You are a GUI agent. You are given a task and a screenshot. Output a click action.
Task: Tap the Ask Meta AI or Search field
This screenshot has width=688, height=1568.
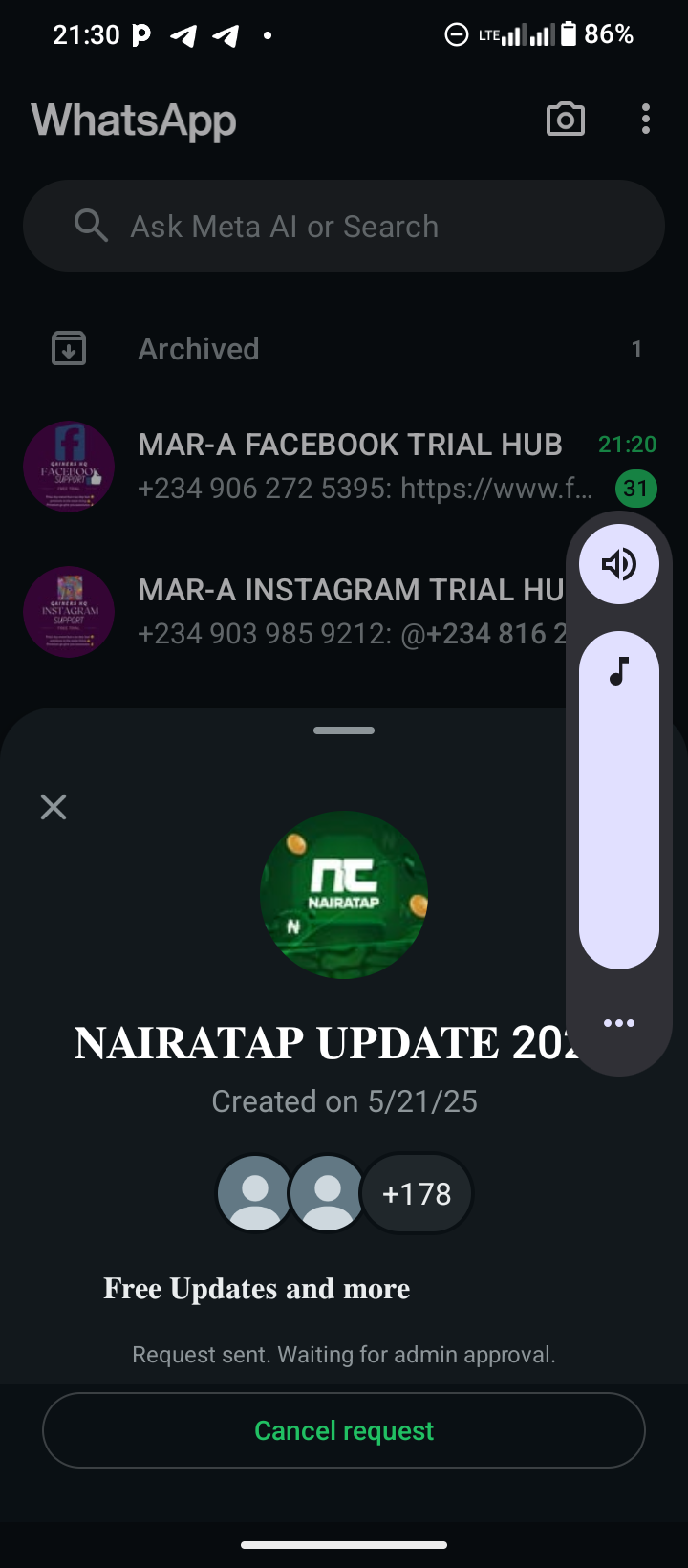click(344, 227)
